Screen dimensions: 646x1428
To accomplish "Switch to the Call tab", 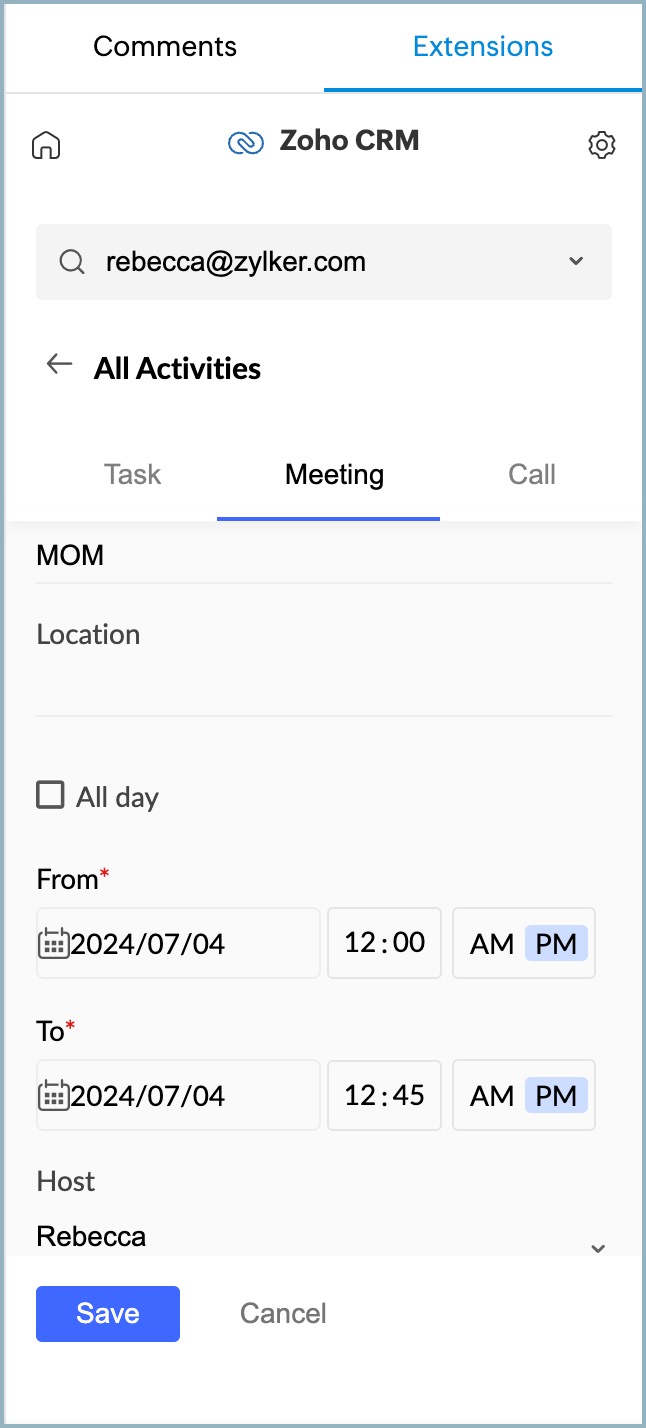I will 531,474.
